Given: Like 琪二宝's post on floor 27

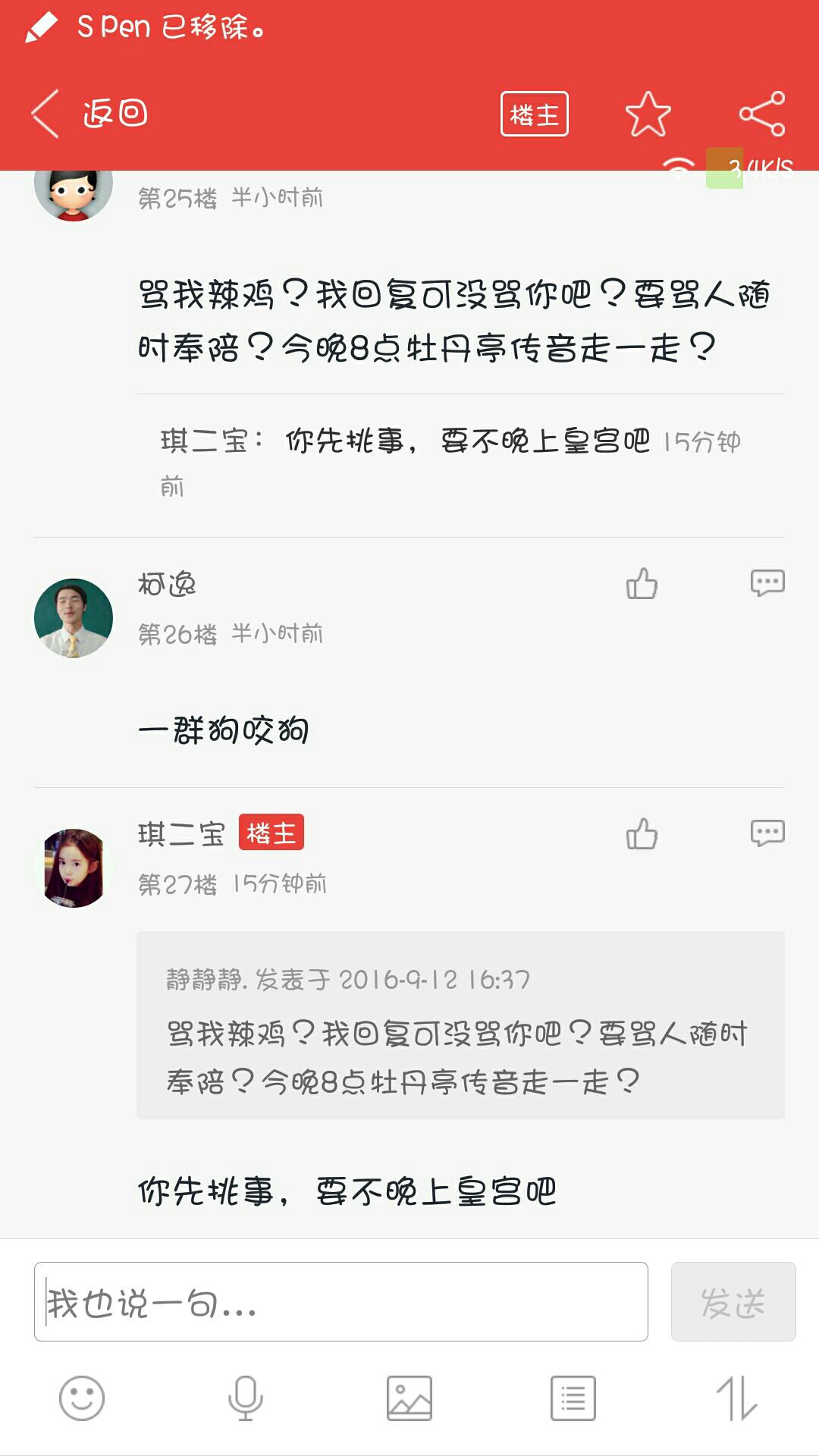Looking at the screenshot, I should point(642,833).
